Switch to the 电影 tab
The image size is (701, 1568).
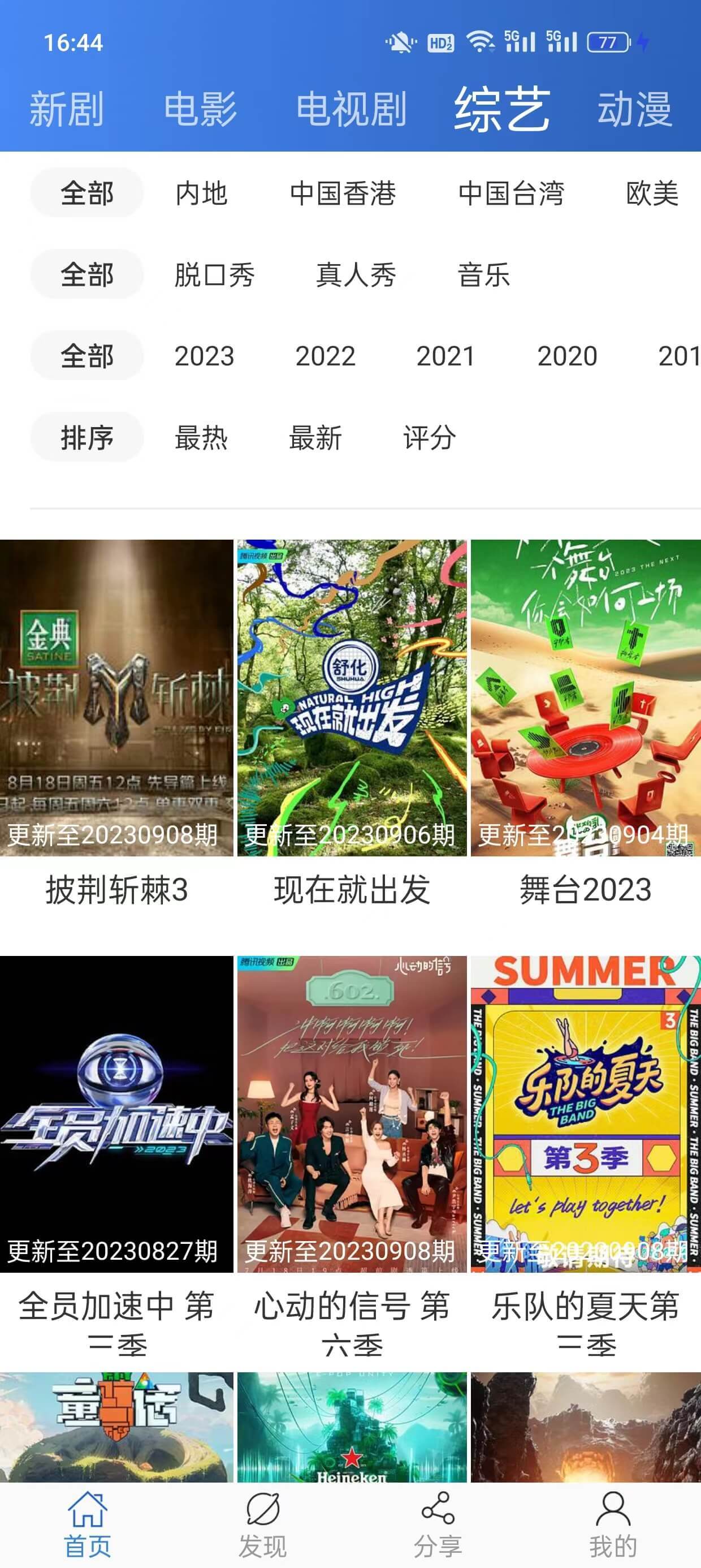point(200,110)
